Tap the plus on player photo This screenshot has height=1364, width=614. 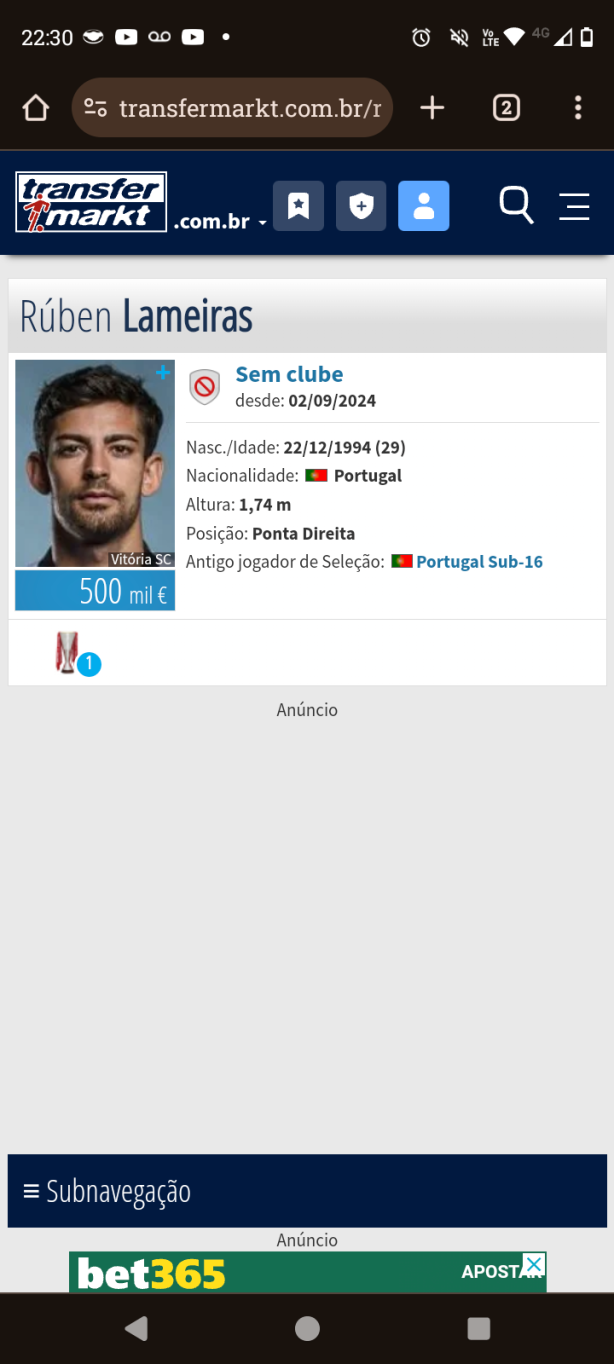coord(163,373)
